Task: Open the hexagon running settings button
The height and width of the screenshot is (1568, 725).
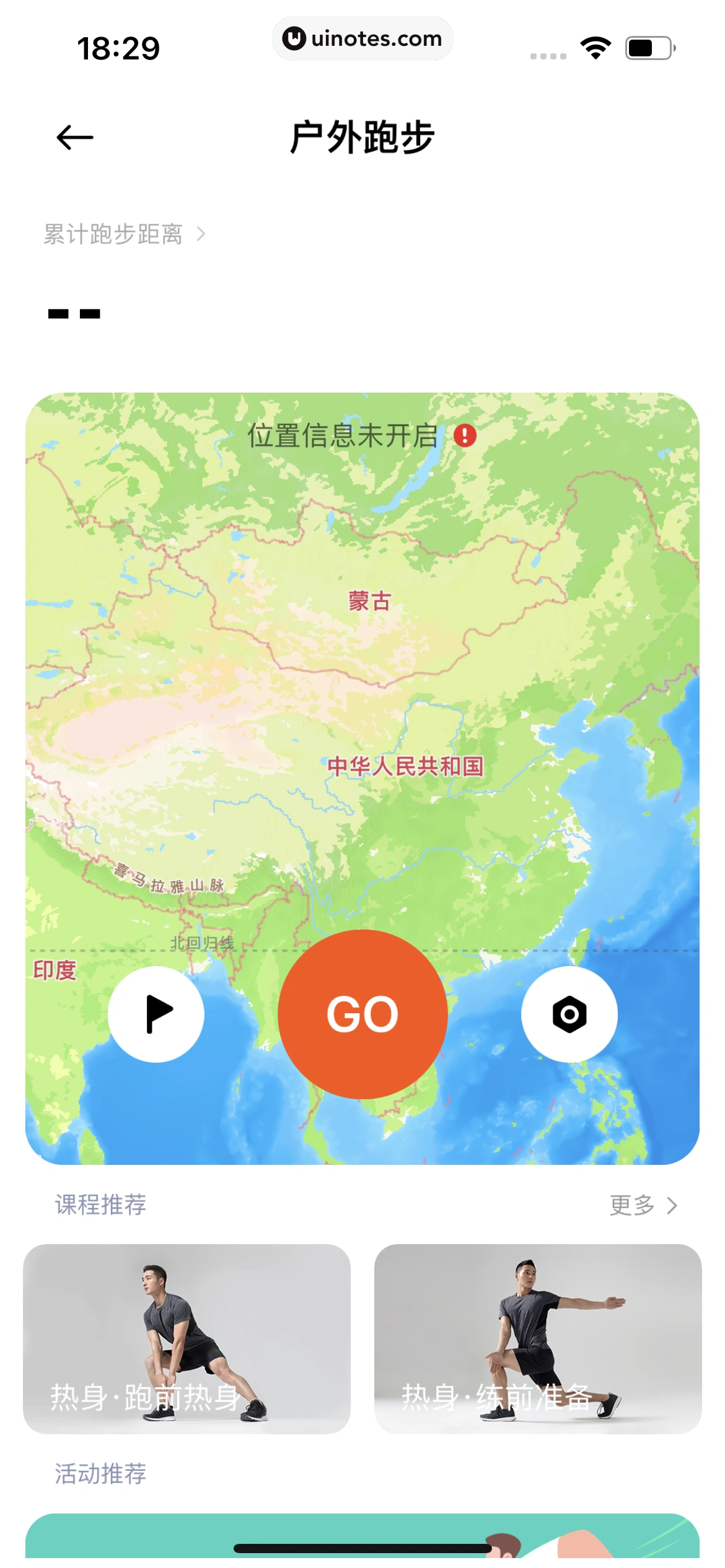Action: 569,1014
